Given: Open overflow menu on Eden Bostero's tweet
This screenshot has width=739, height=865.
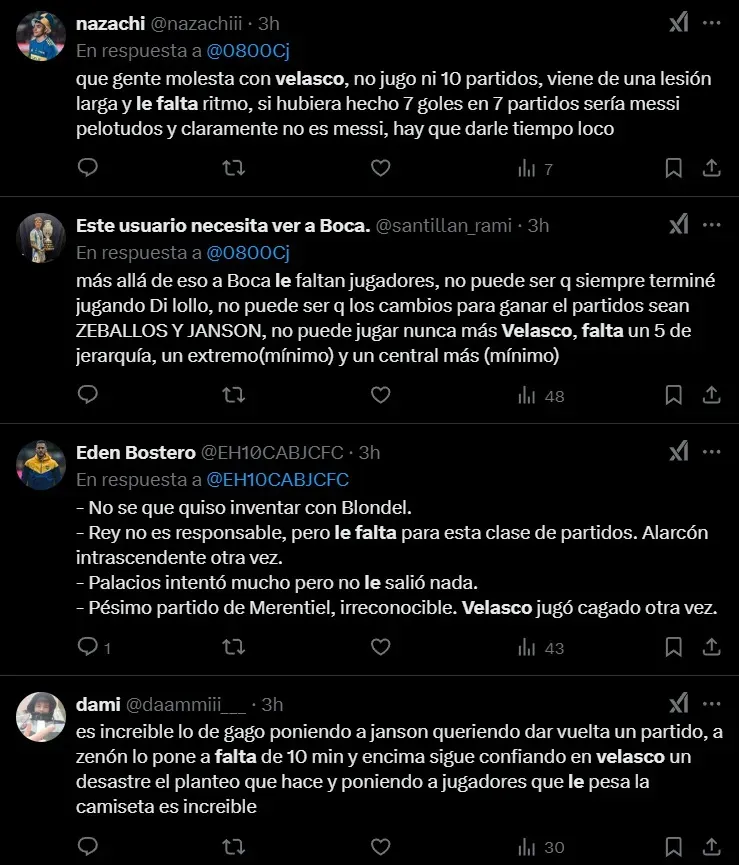Looking at the screenshot, I should pyautogui.click(x=711, y=452).
